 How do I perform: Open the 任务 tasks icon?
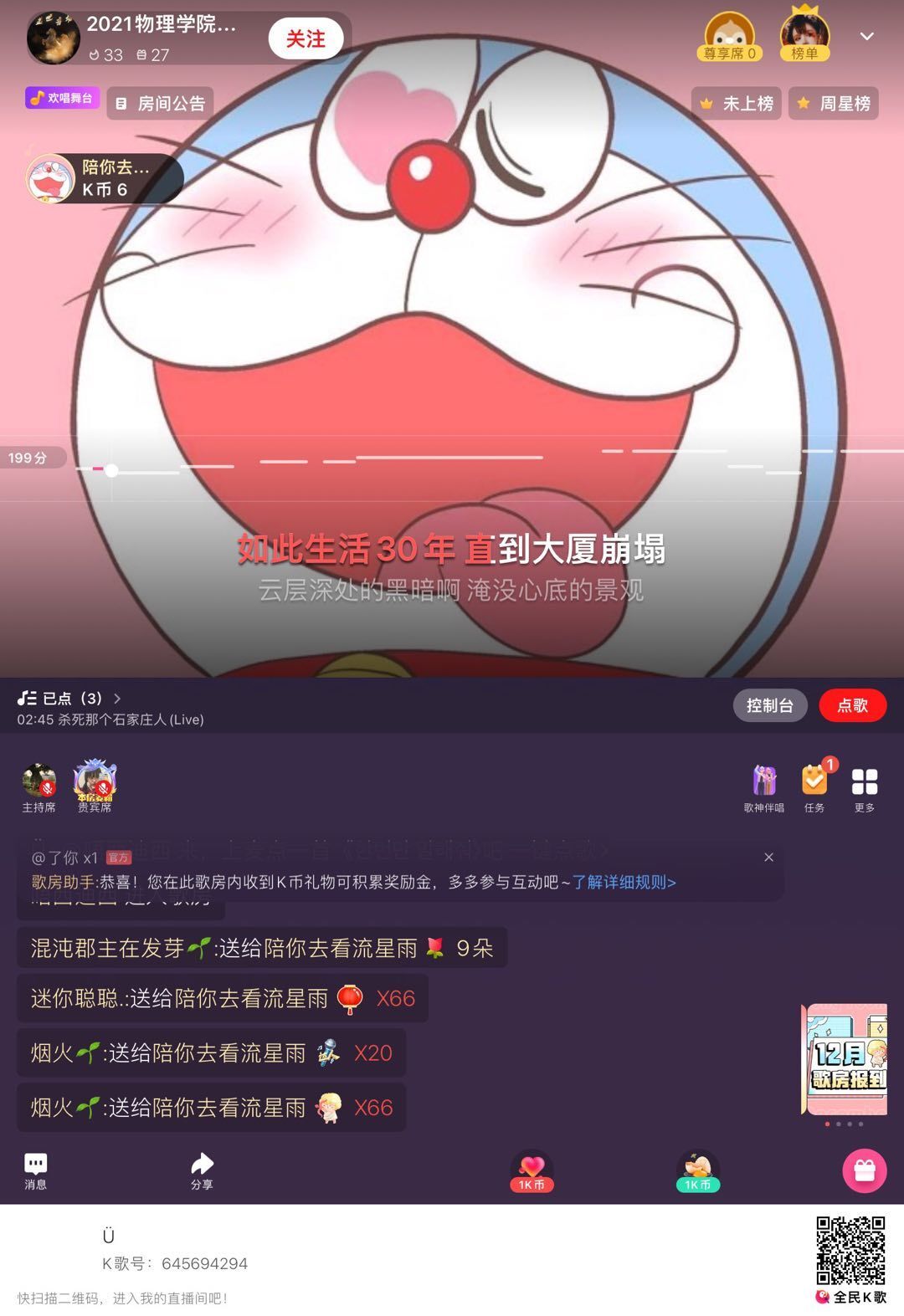(x=814, y=787)
